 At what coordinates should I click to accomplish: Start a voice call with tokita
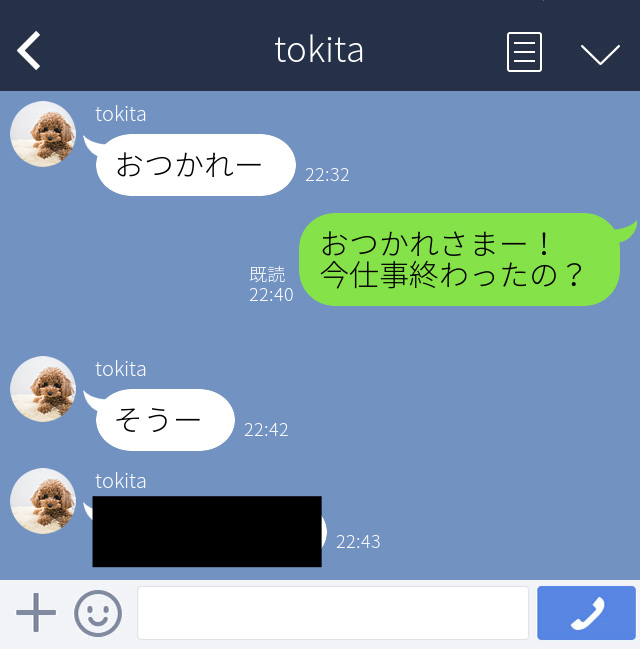click(587, 612)
